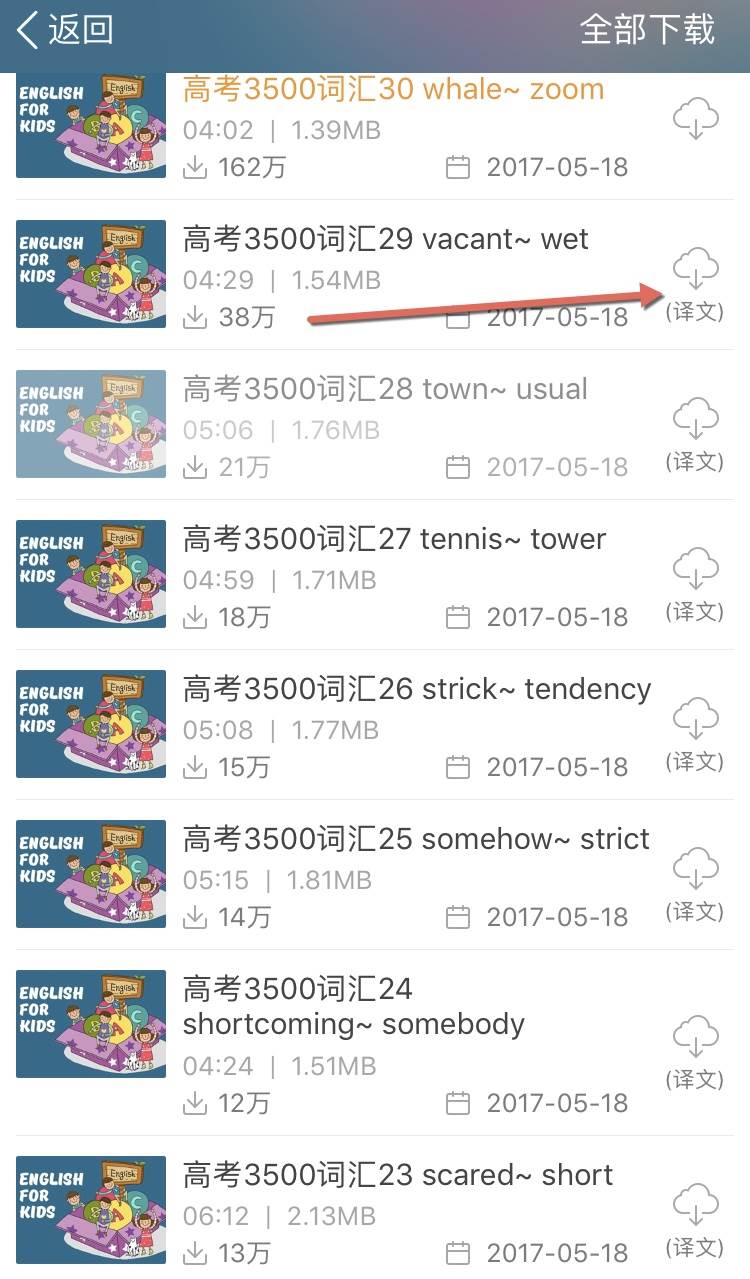Download 高考3500词汇25 somehow~ strict
This screenshot has width=750, height=1279.
(695, 868)
